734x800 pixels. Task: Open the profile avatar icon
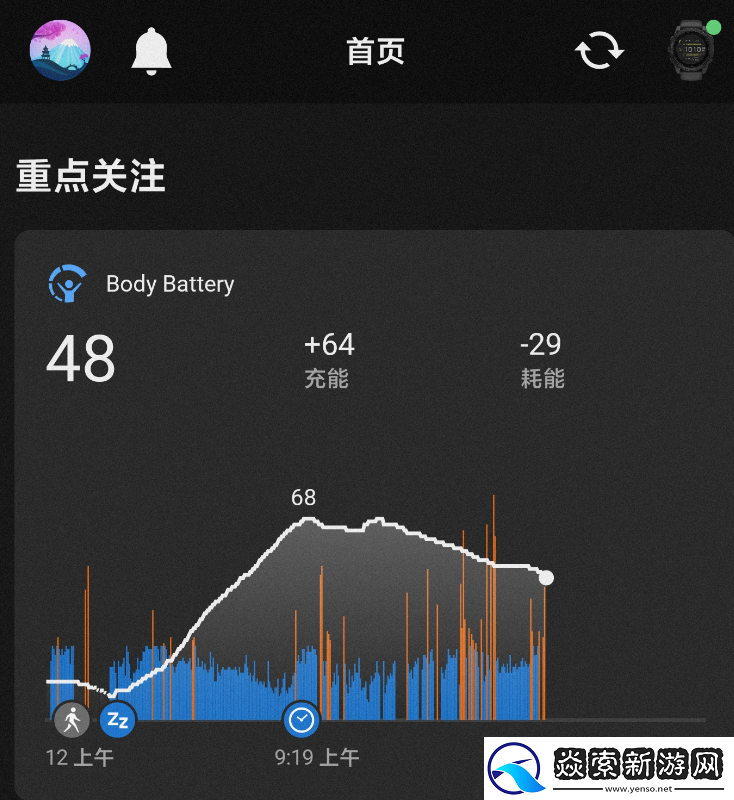point(60,51)
